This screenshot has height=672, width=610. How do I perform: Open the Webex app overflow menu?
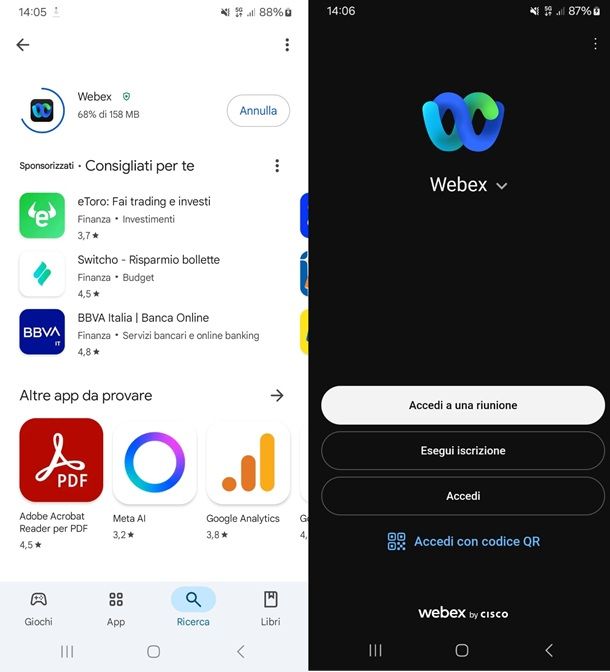(x=596, y=45)
